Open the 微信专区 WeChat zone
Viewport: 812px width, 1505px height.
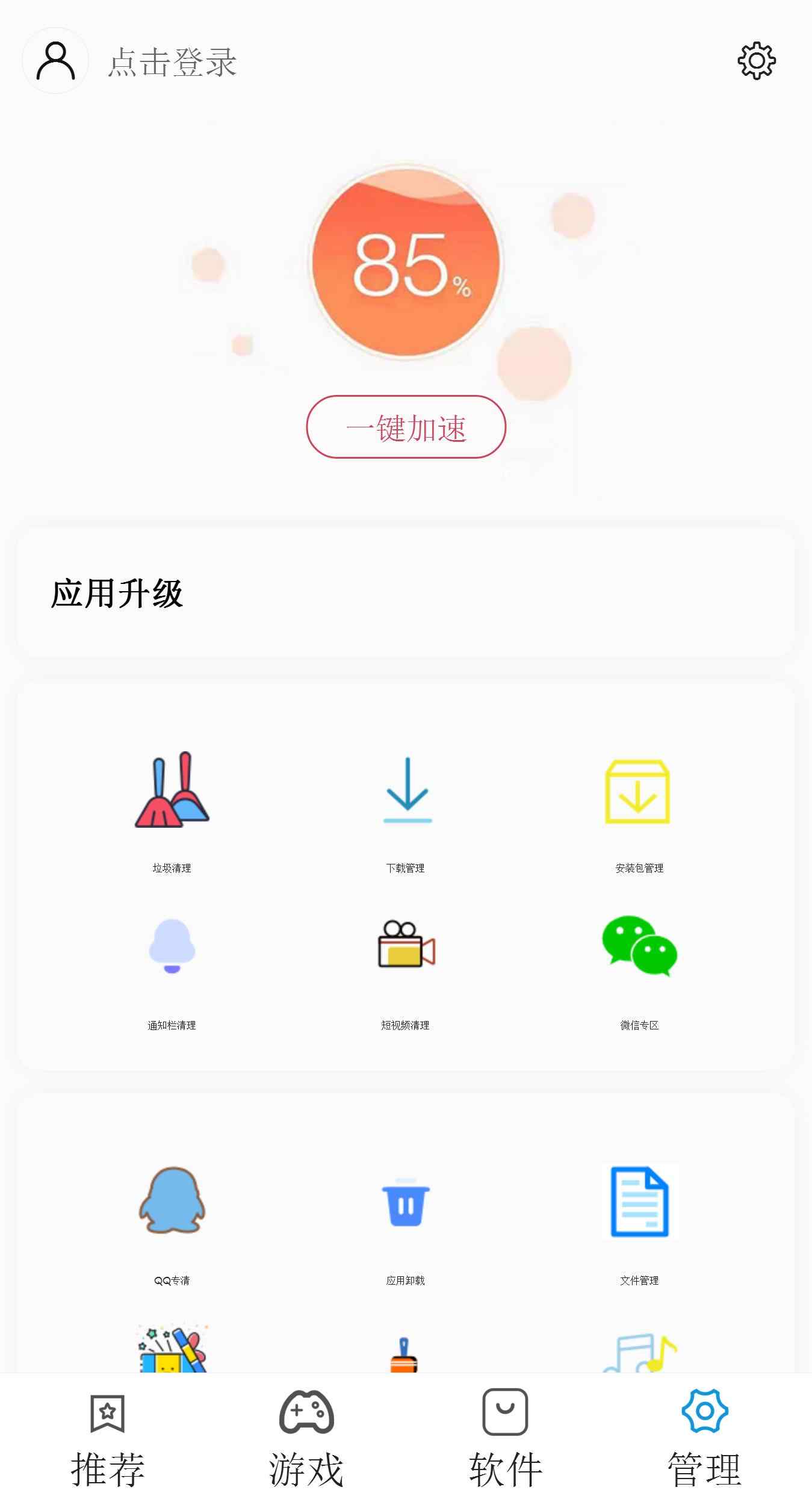[639, 966]
